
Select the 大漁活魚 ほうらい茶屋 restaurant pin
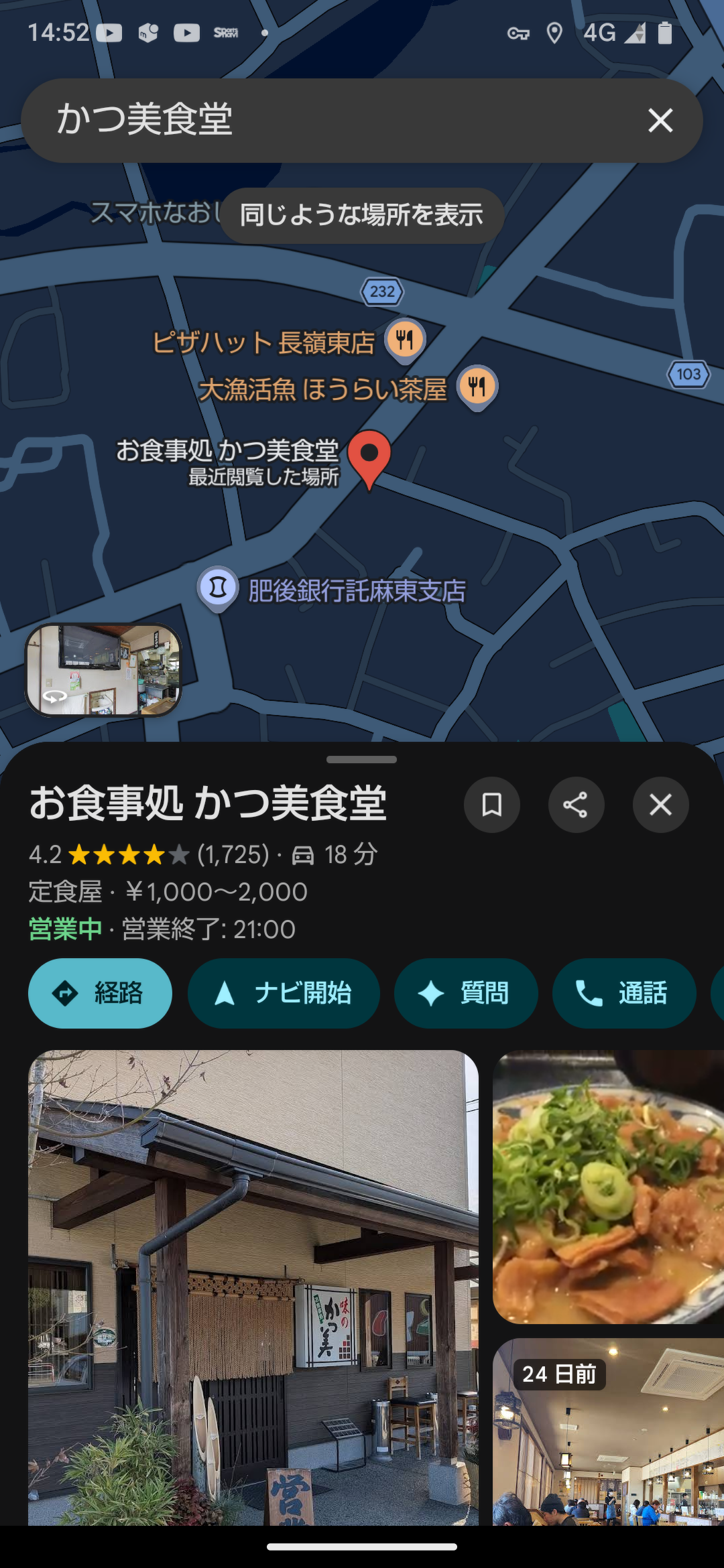coord(477,387)
